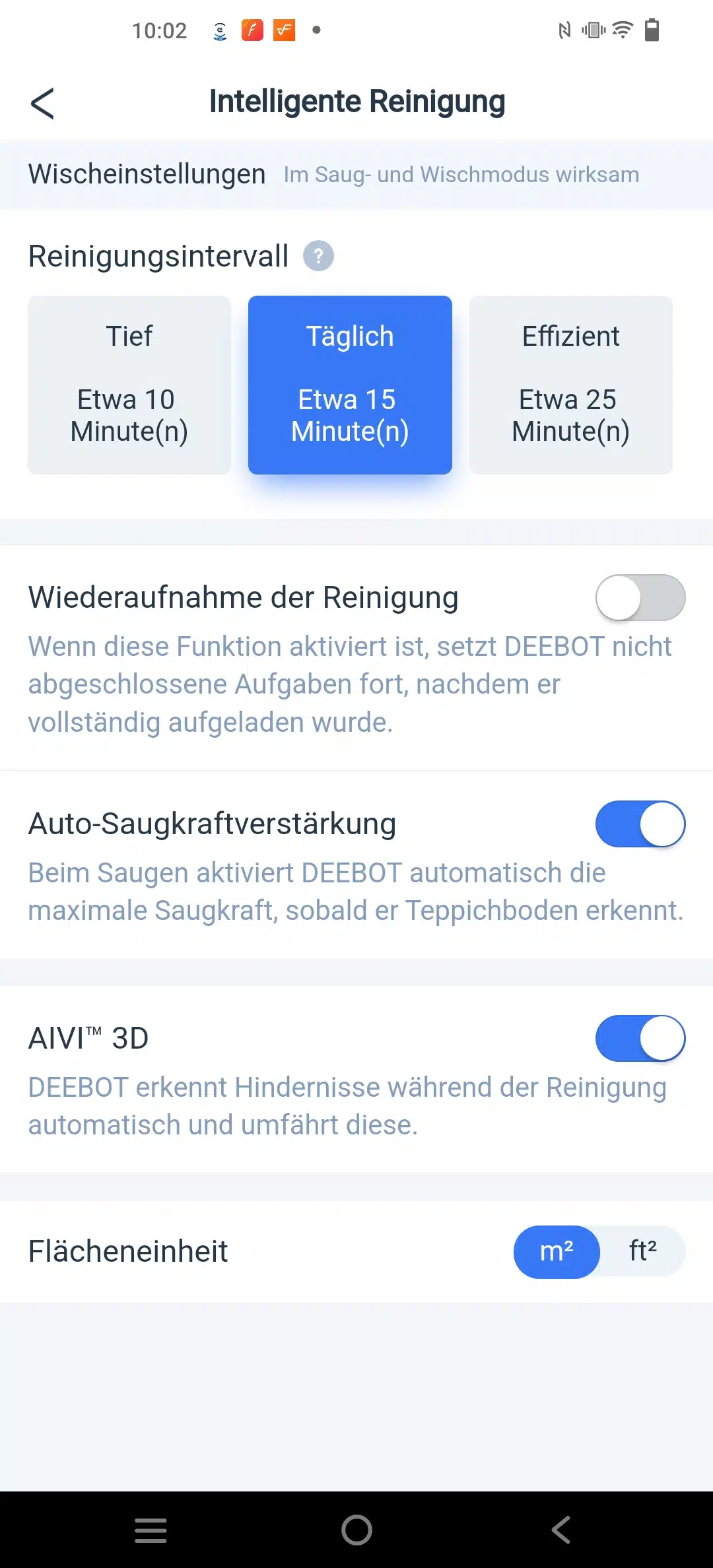Image resolution: width=713 pixels, height=1568 pixels.
Task: Pick the Effizient 25 minute interval
Action: tap(570, 385)
